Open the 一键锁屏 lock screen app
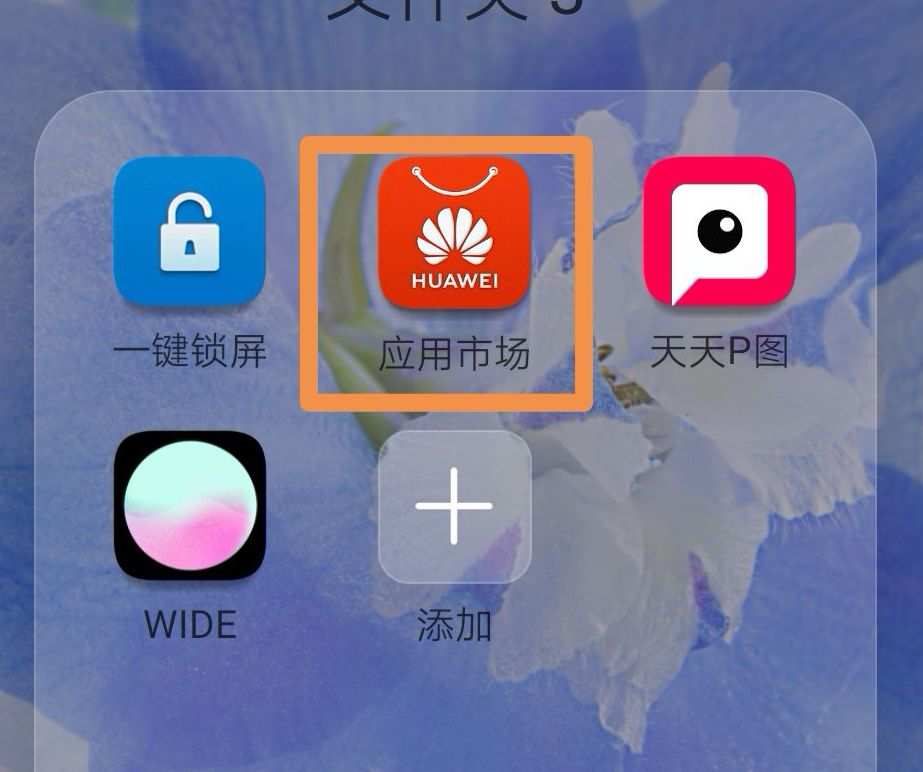923x772 pixels. [x=189, y=231]
